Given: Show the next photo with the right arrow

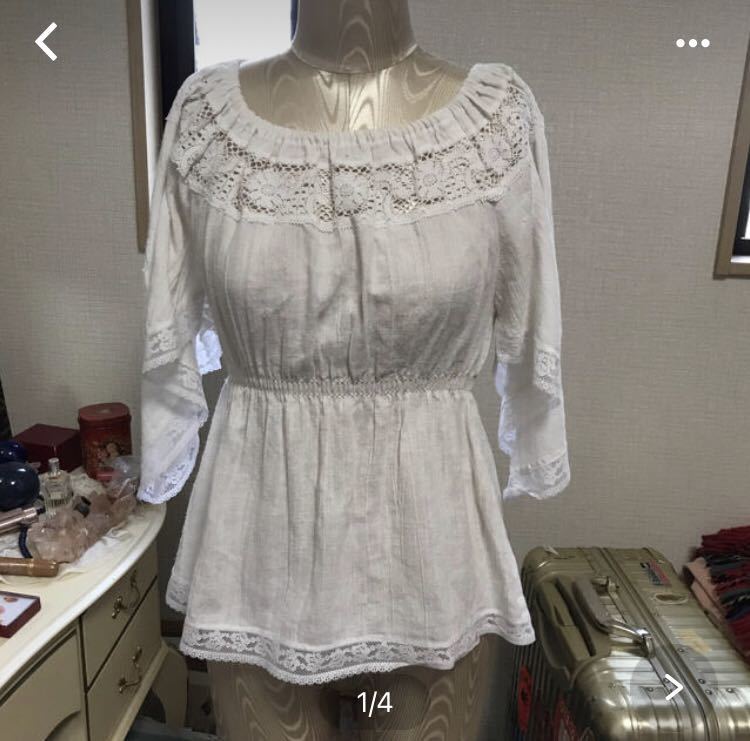Looking at the screenshot, I should click(x=673, y=686).
